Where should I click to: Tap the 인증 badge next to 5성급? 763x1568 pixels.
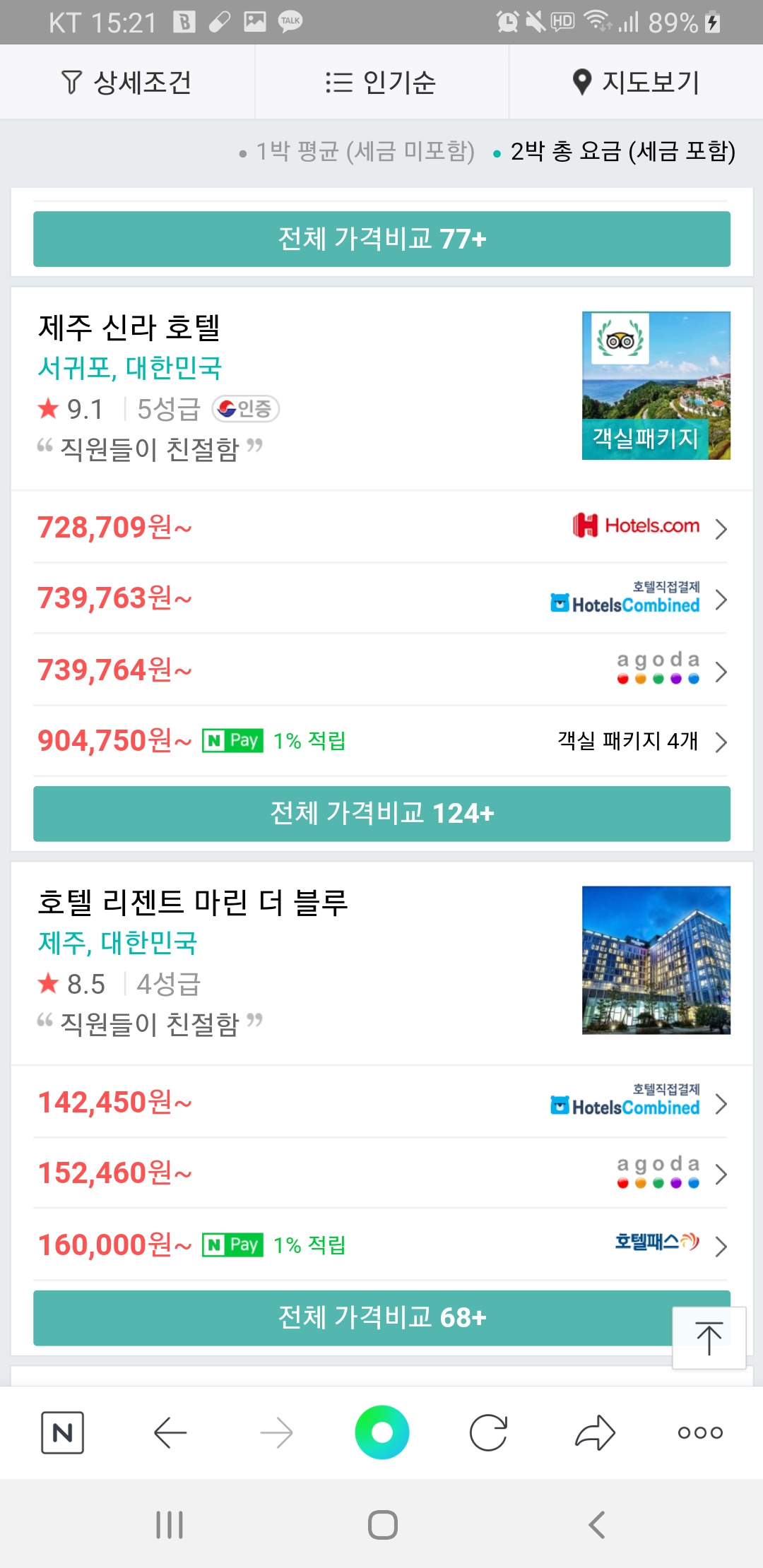click(246, 410)
